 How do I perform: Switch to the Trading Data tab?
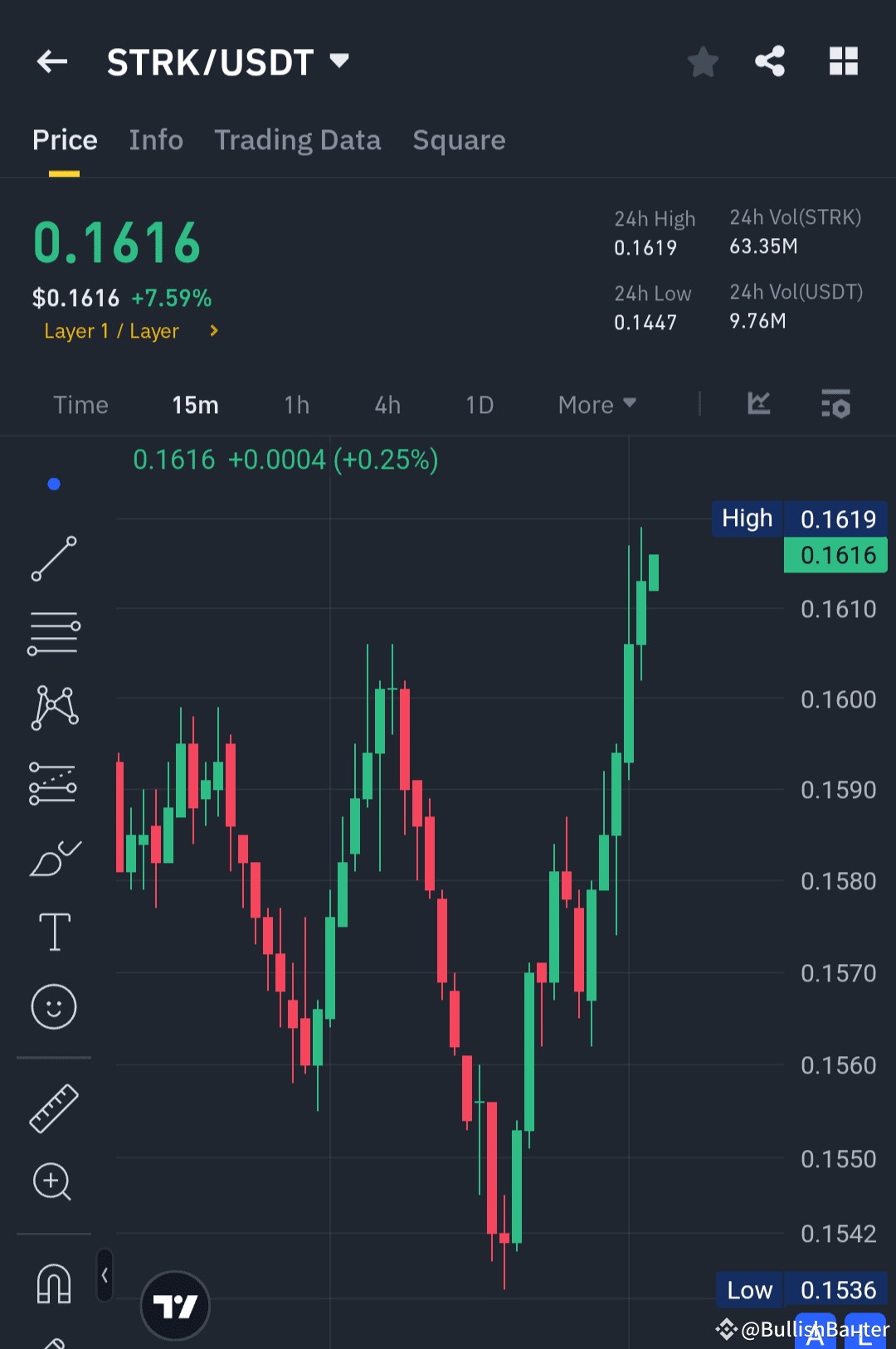(297, 139)
